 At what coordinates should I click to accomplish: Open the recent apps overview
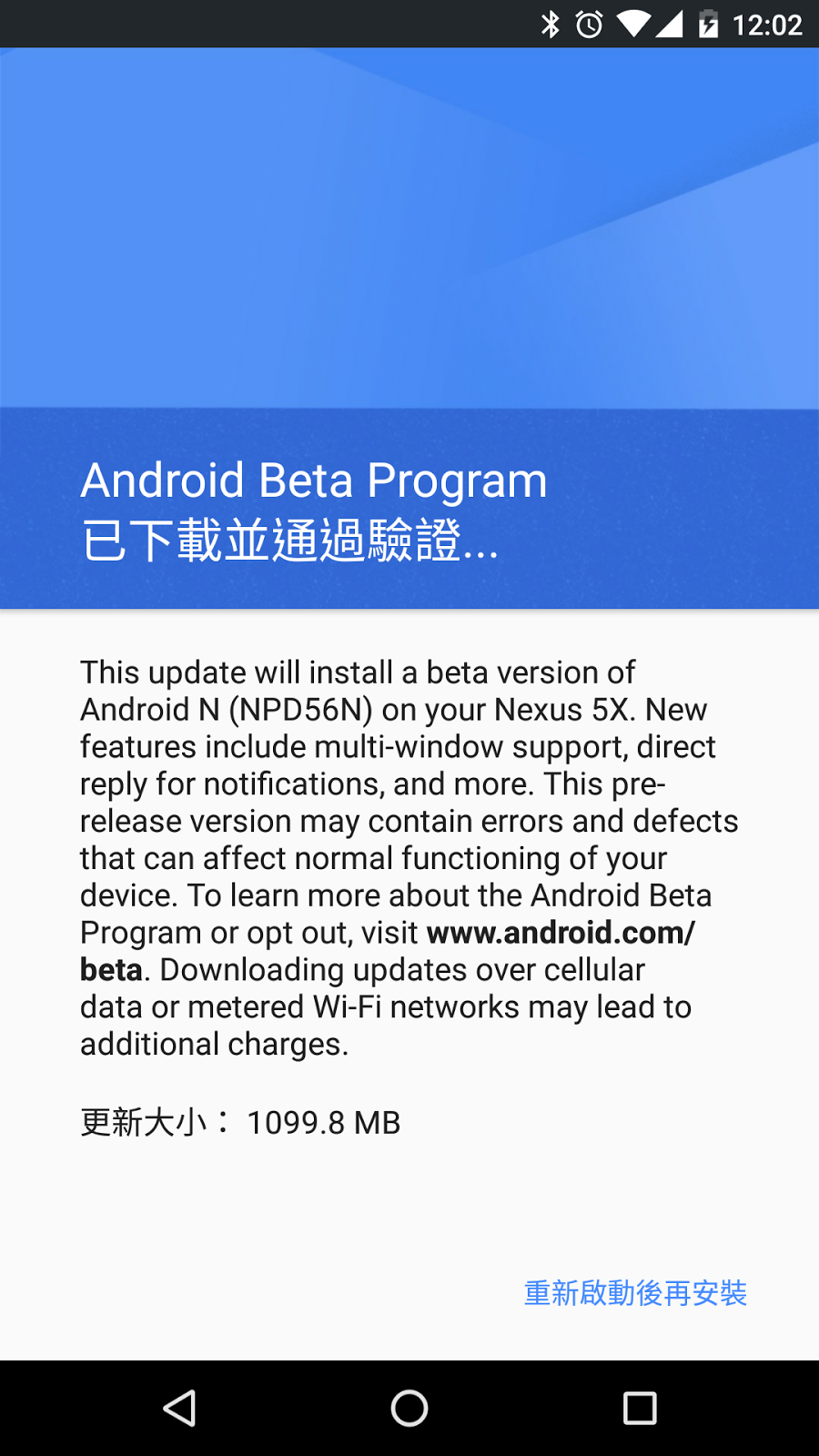640,1408
